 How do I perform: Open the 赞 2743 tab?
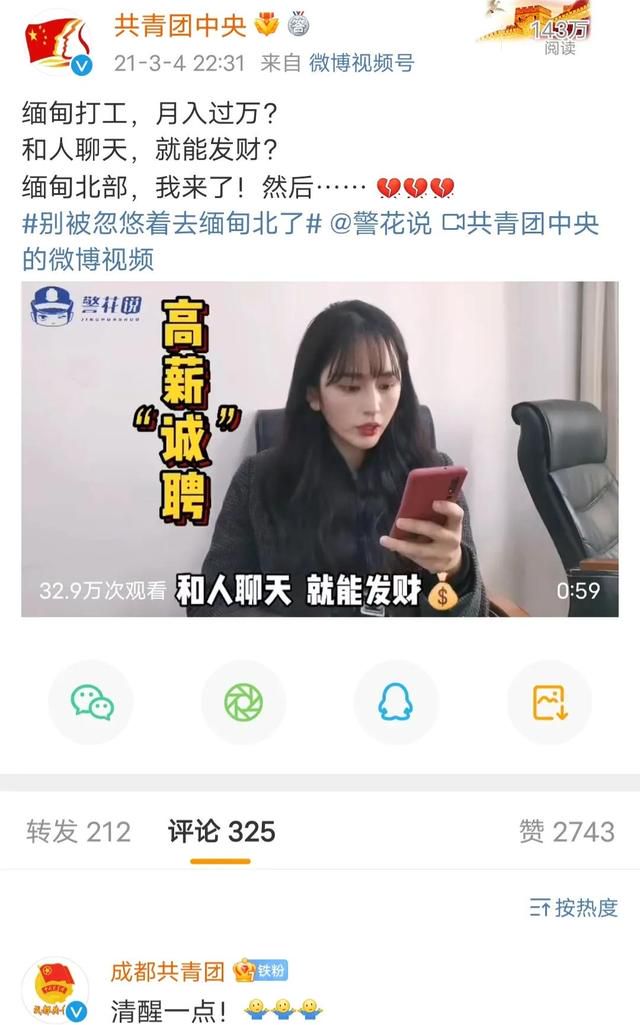(x=567, y=832)
